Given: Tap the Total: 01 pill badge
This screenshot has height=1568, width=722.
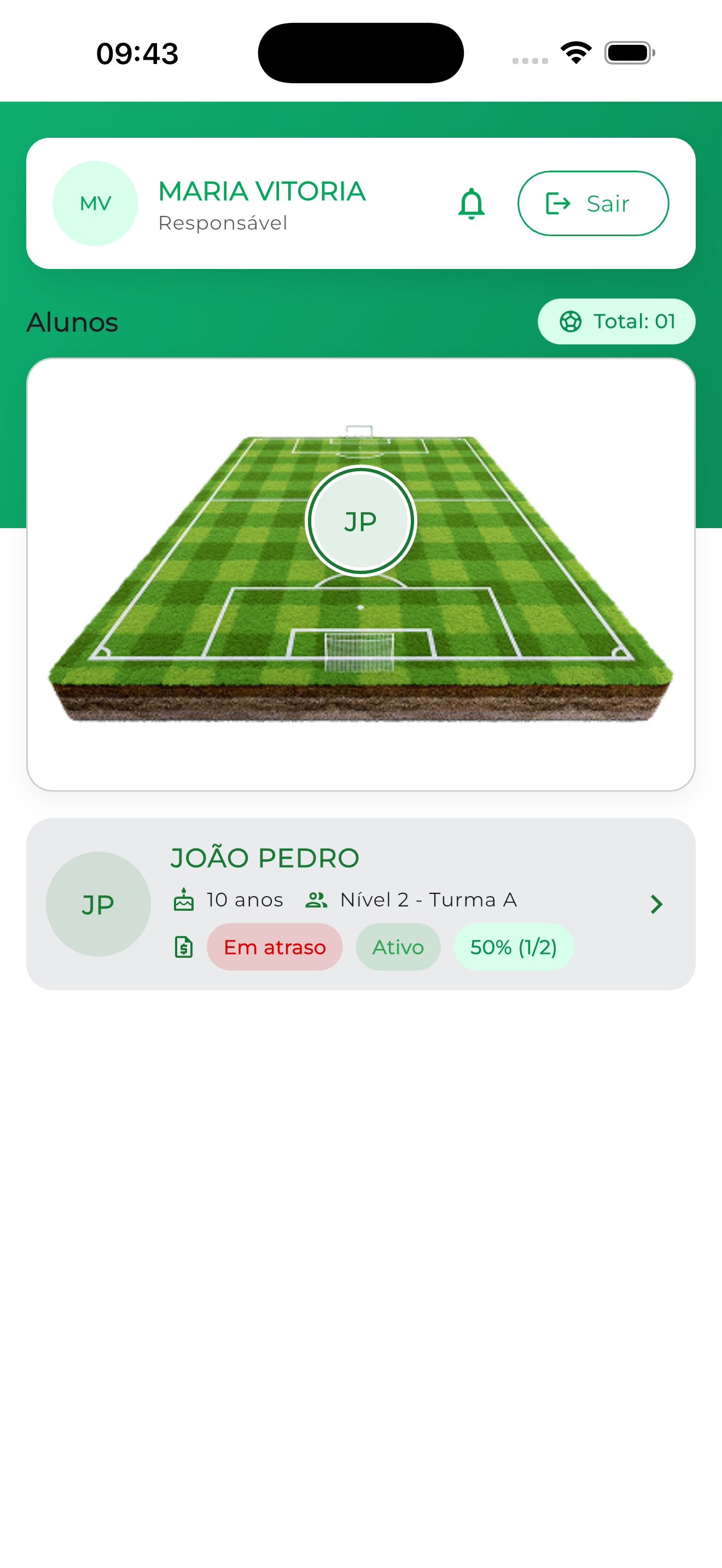Looking at the screenshot, I should [x=616, y=321].
